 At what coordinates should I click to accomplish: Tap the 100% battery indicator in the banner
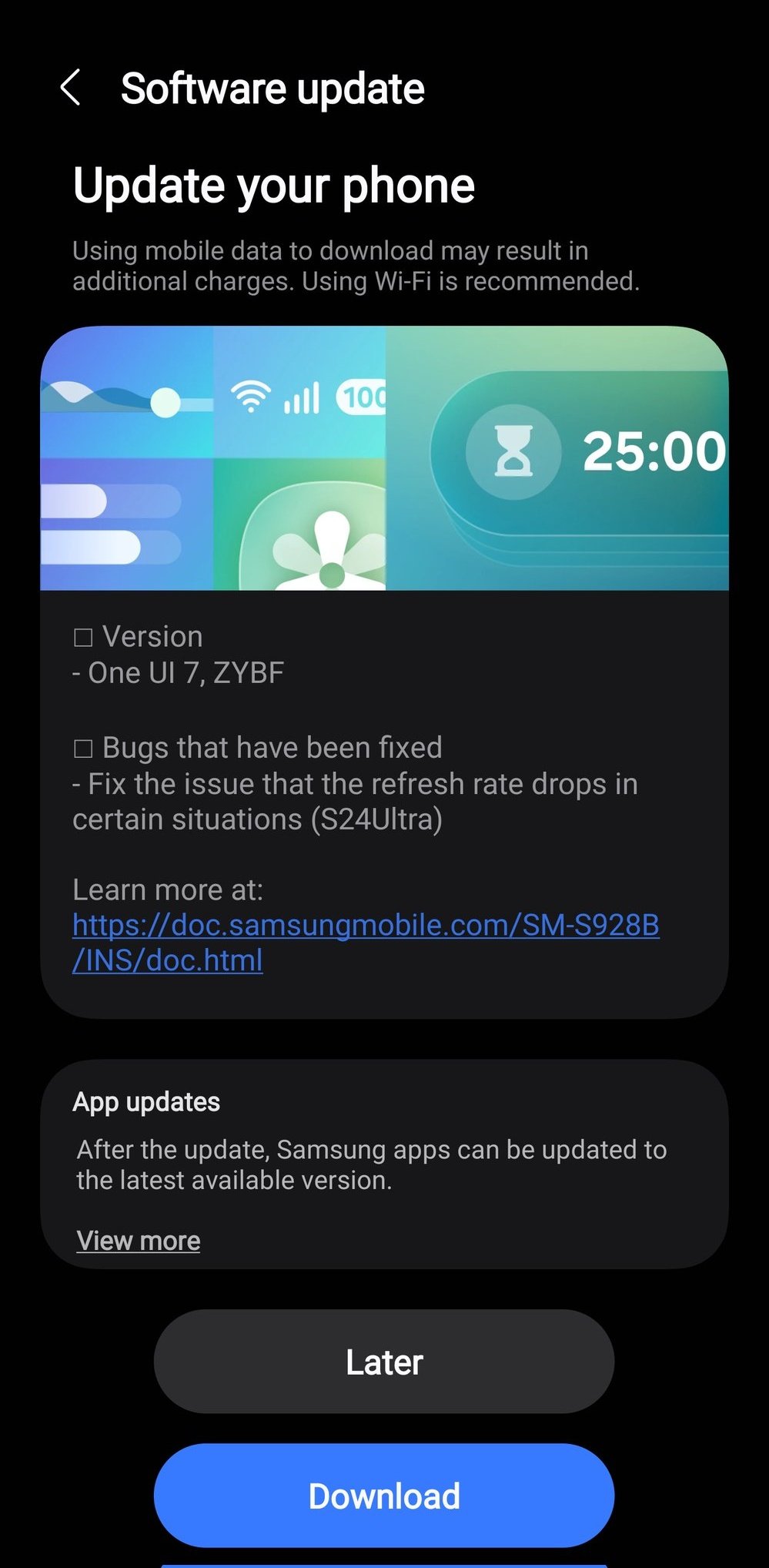pos(363,397)
